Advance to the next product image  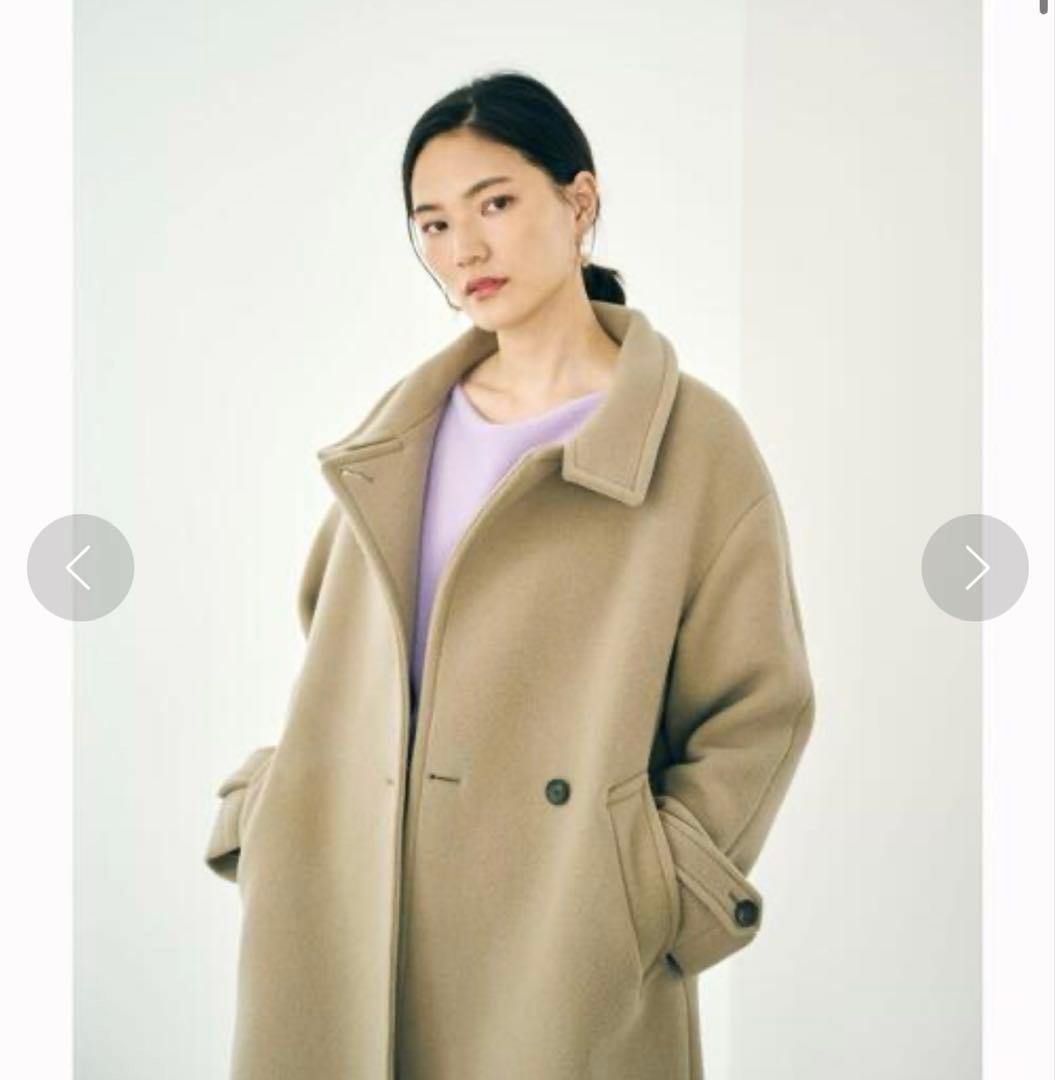pyautogui.click(x=974, y=567)
